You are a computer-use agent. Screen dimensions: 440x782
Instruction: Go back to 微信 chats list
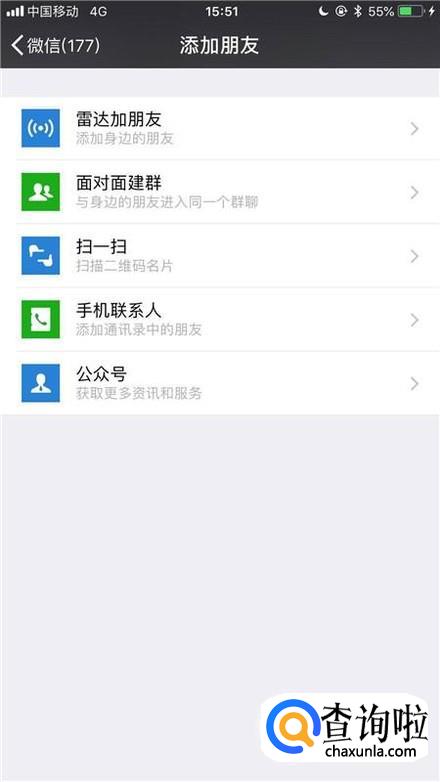click(55, 45)
